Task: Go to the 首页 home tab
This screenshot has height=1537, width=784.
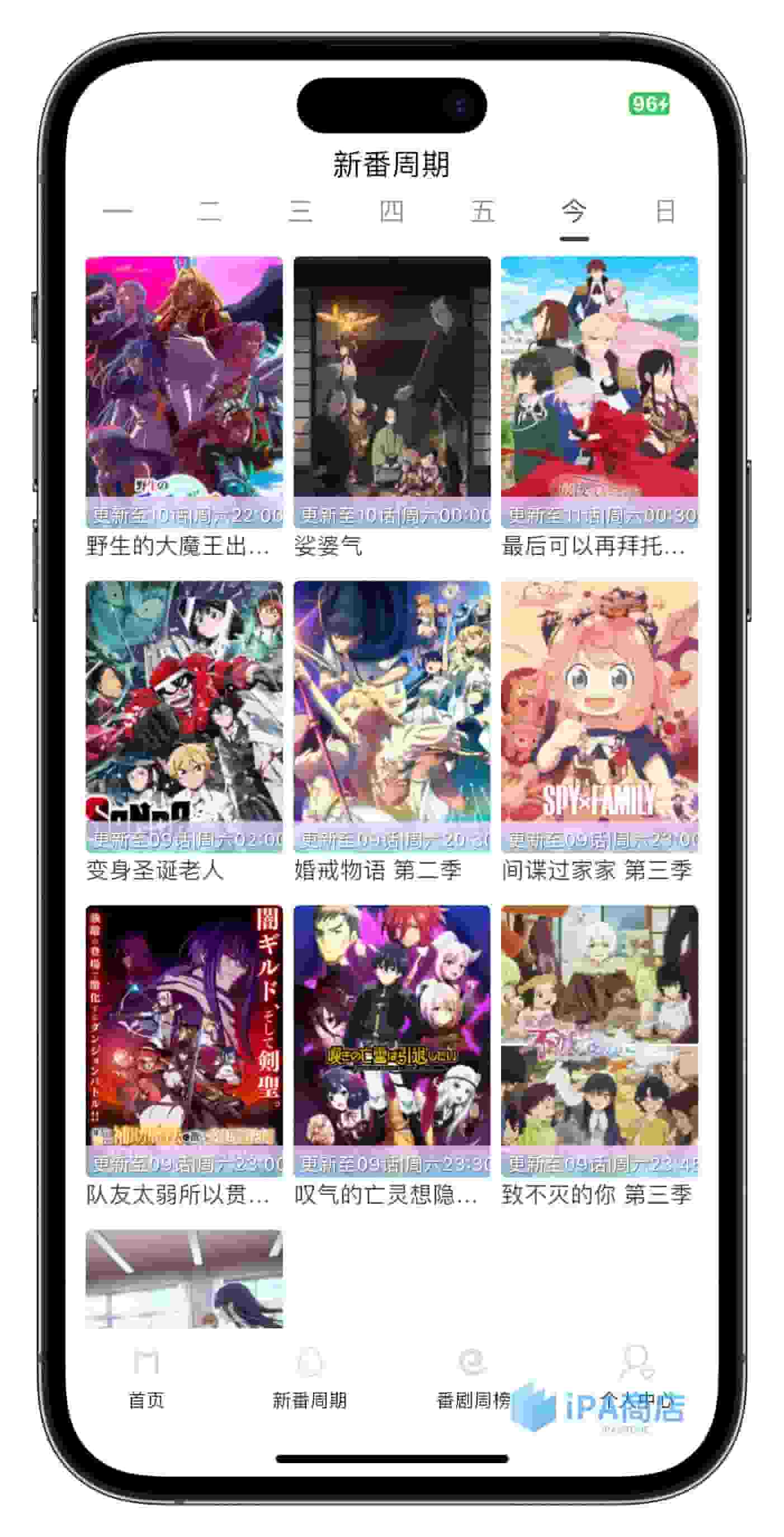Action: point(146,1378)
